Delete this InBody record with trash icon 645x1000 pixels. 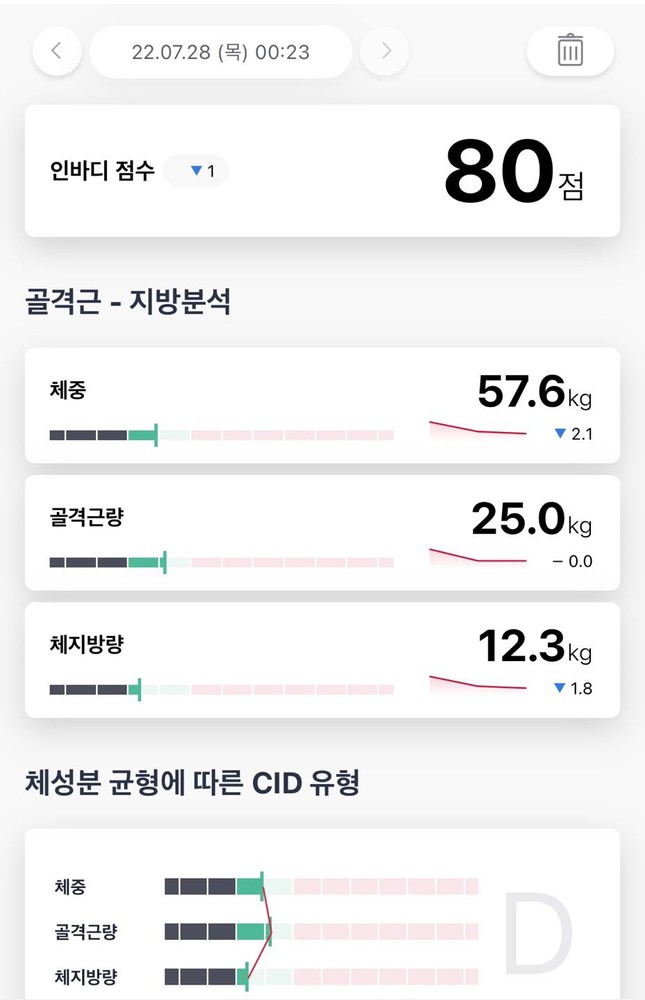click(570, 51)
